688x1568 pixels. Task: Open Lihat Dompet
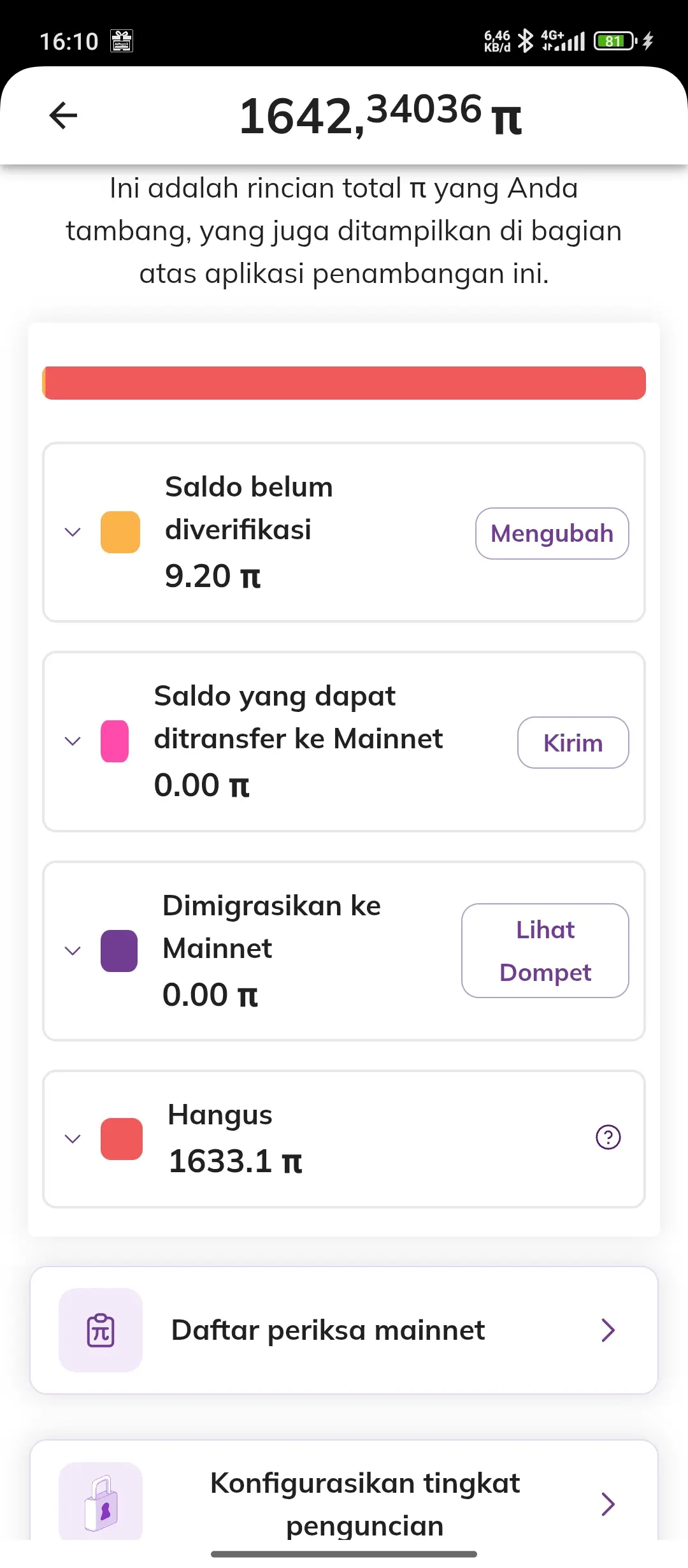pyautogui.click(x=545, y=950)
